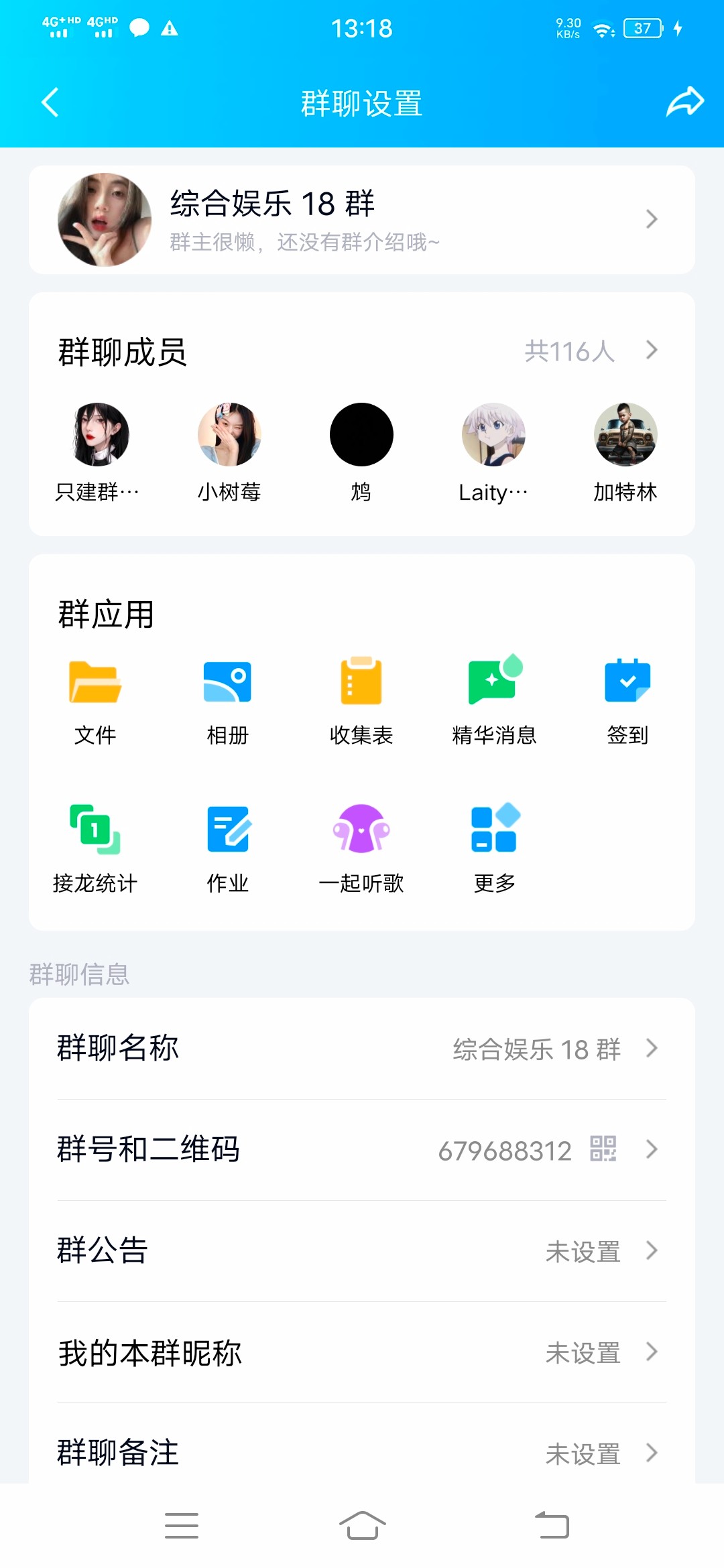Go back from group chat settings
724x1568 pixels.
click(50, 103)
